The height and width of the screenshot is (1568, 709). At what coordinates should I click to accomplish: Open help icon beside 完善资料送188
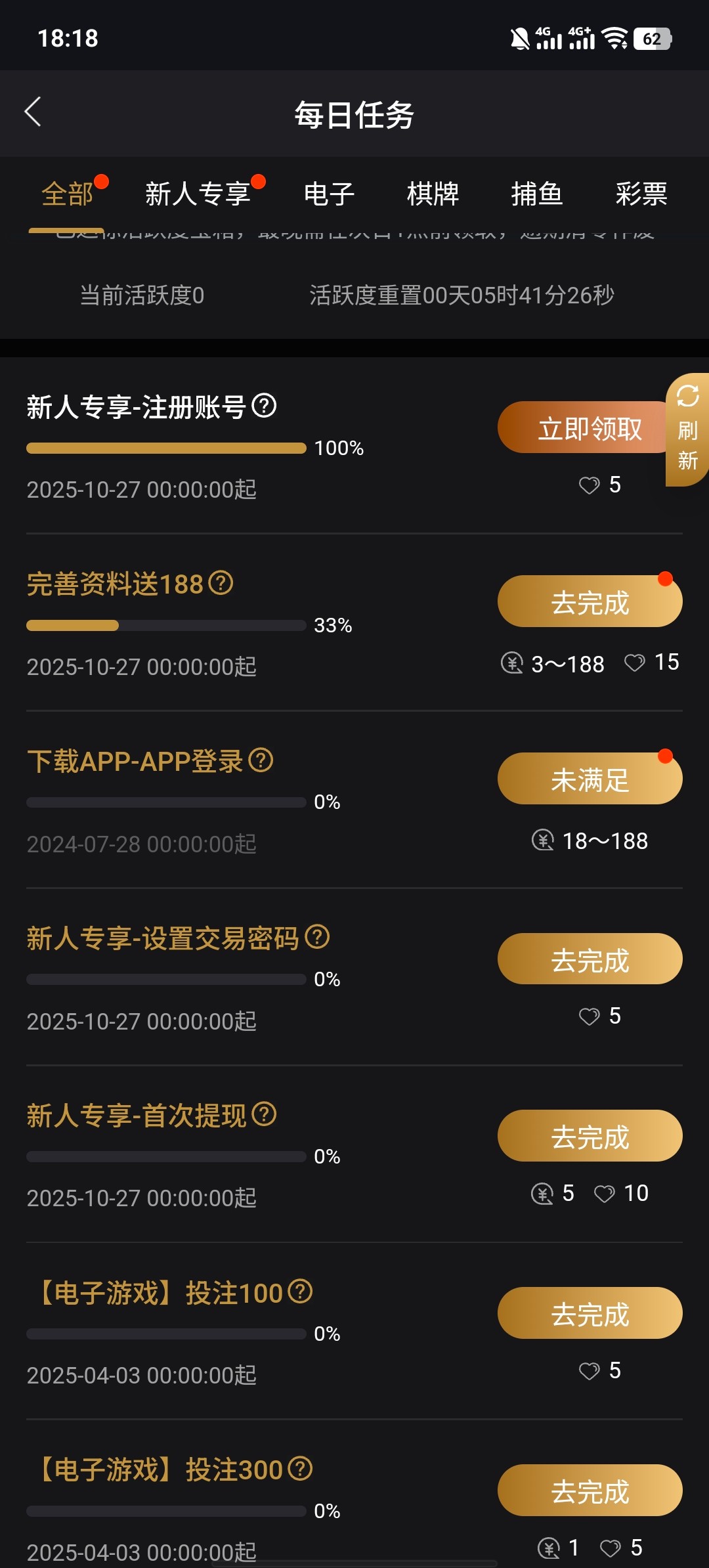click(x=221, y=583)
